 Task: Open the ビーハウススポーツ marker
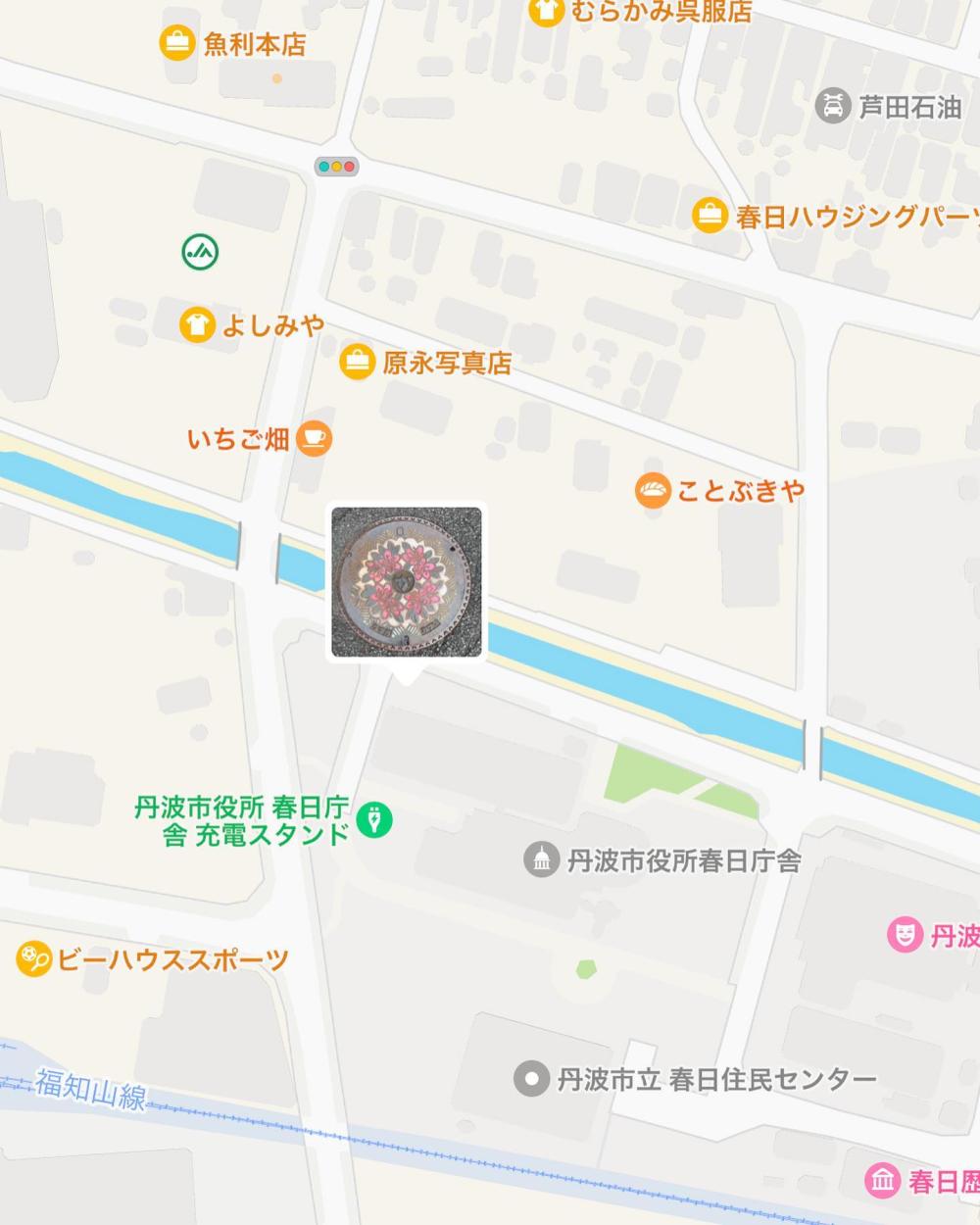point(34,958)
